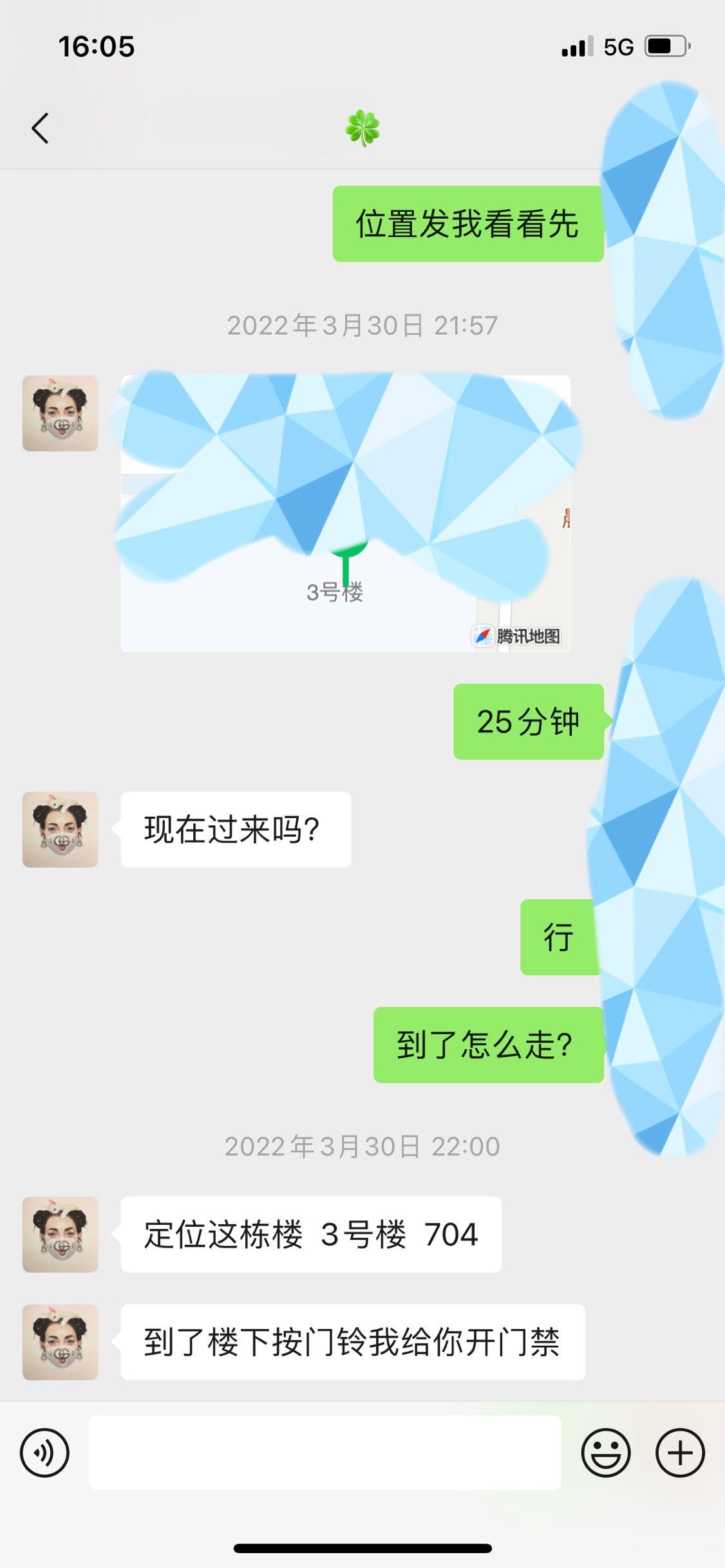Open the plus attachments menu
This screenshot has height=1568, width=725.
point(680,1452)
